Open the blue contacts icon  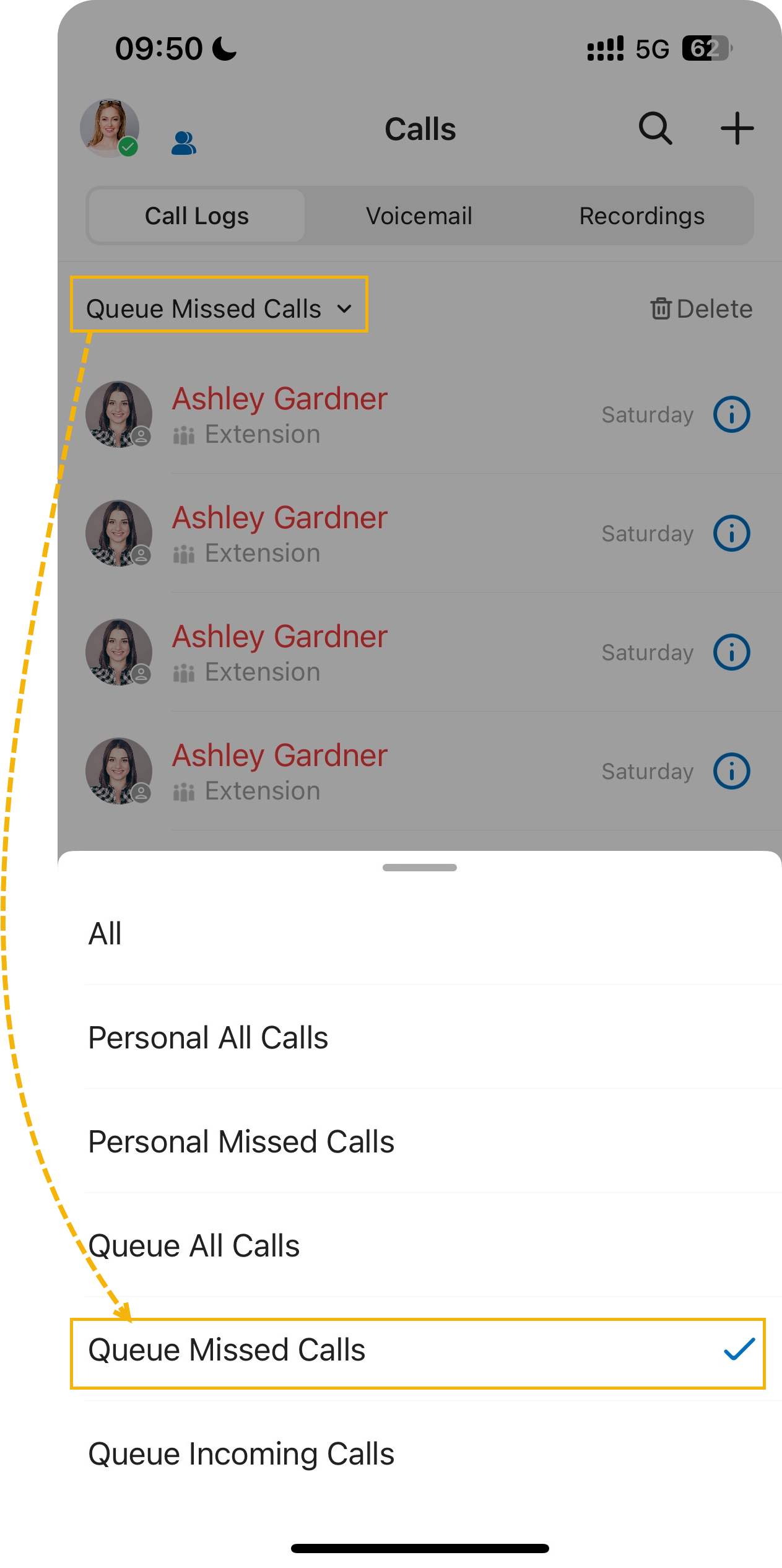click(x=183, y=143)
